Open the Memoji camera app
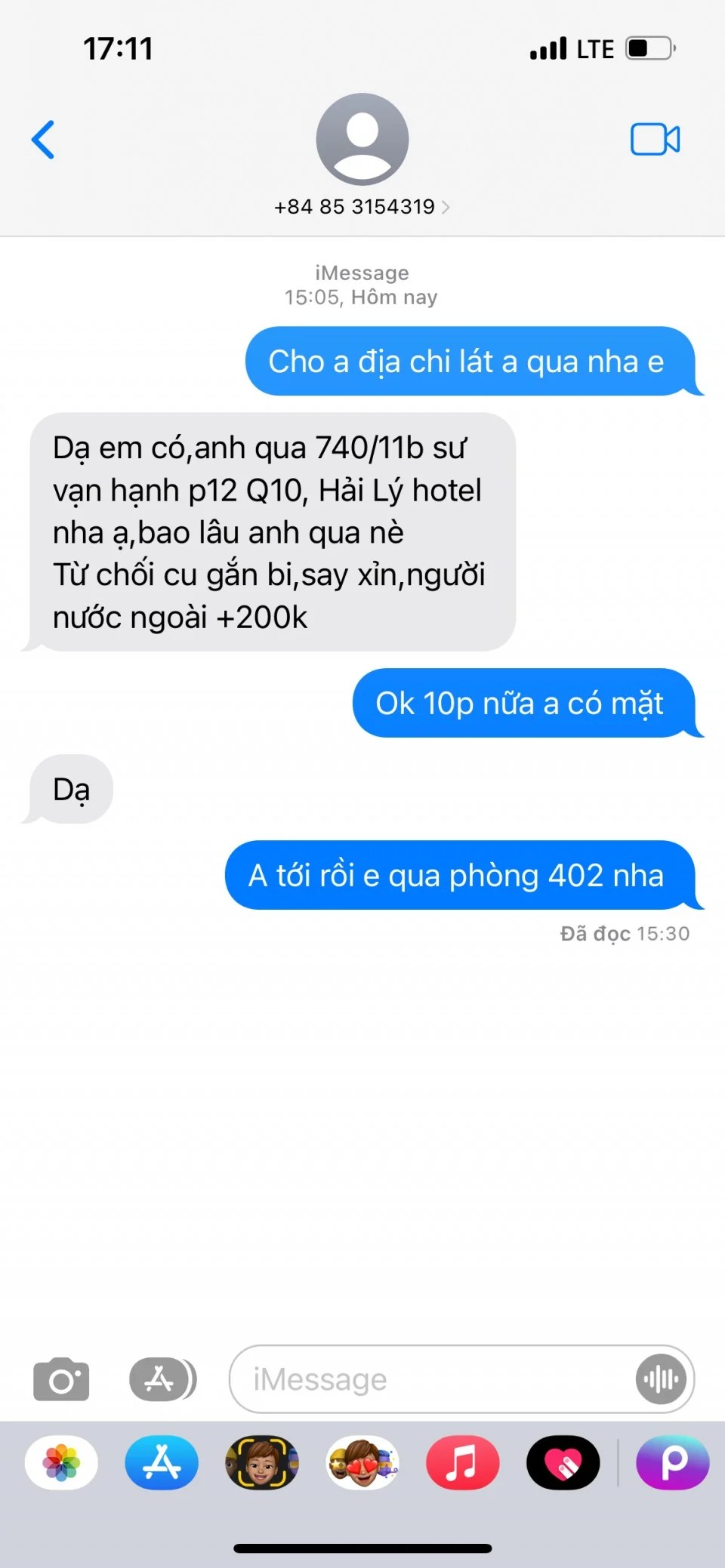 click(262, 1463)
